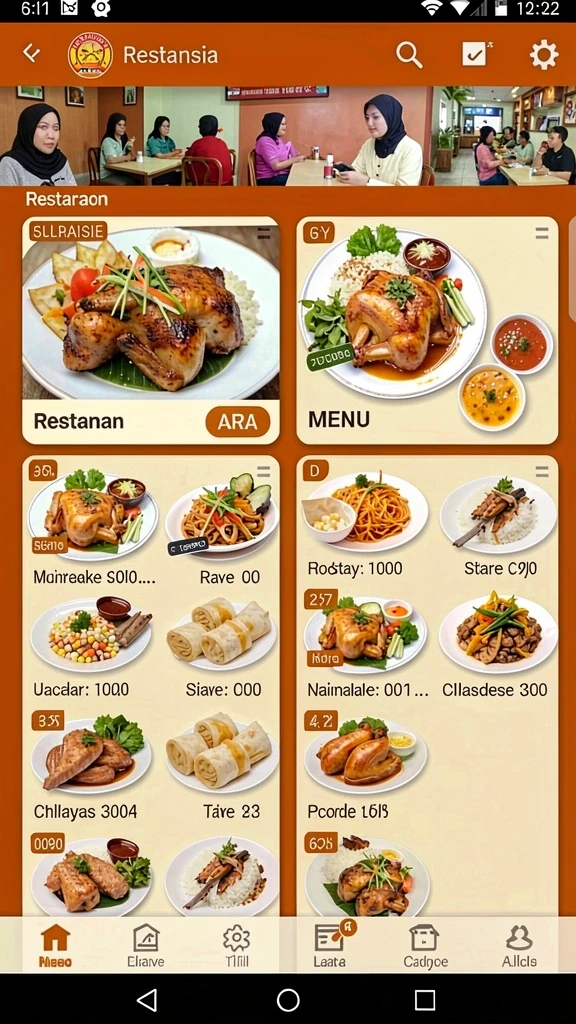Go back using the app bar arrow

click(x=31, y=54)
